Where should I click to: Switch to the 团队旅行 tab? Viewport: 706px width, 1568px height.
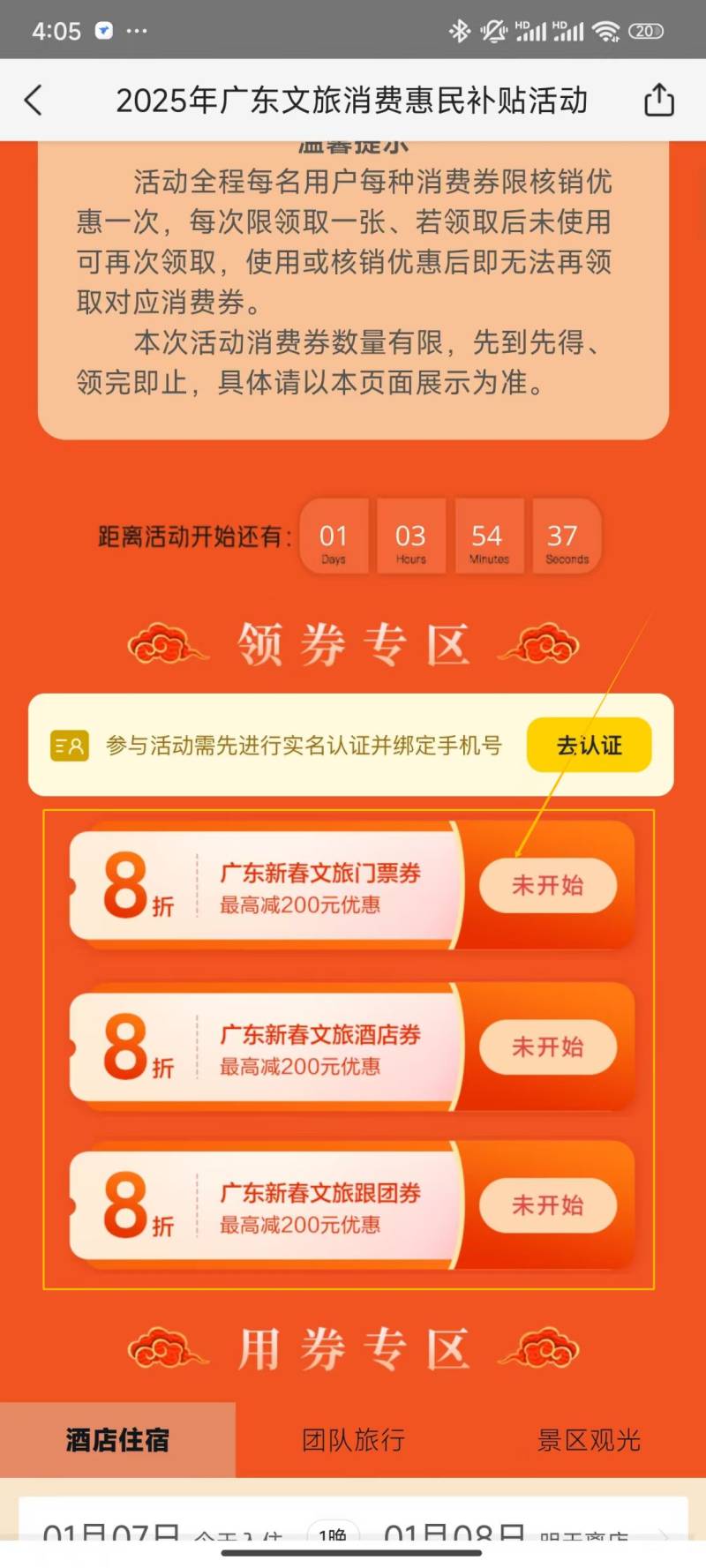click(353, 1440)
